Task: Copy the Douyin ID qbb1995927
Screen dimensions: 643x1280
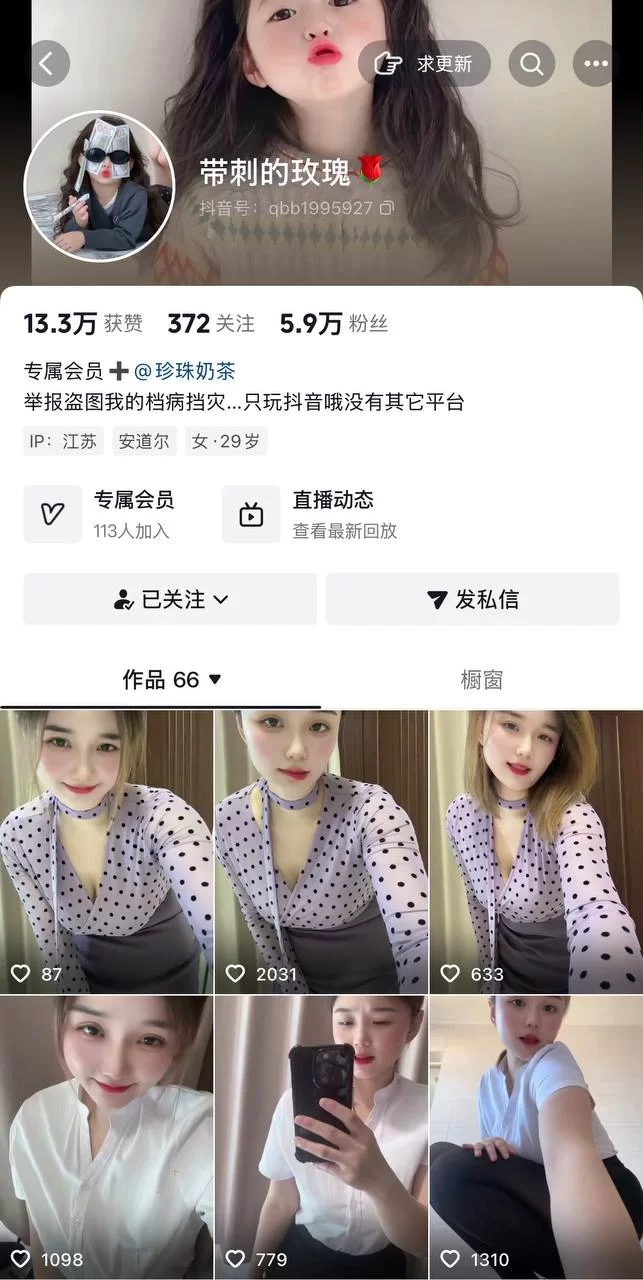Action: coord(387,208)
